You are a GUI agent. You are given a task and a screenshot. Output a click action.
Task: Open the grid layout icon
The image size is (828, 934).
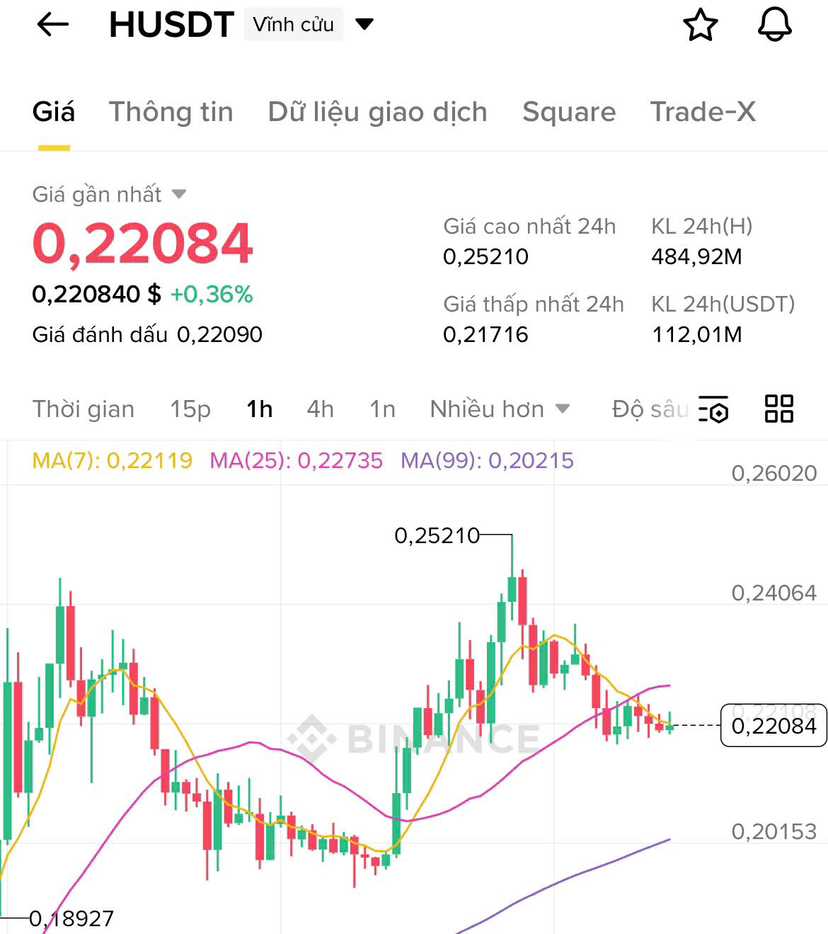779,409
